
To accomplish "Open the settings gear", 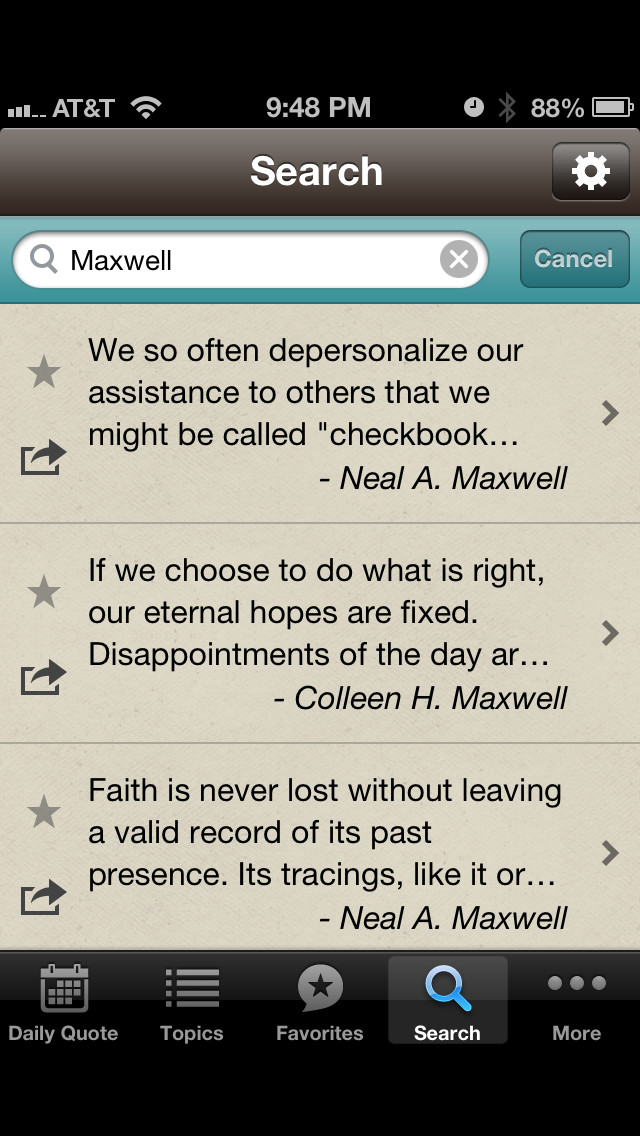I will (x=590, y=172).
